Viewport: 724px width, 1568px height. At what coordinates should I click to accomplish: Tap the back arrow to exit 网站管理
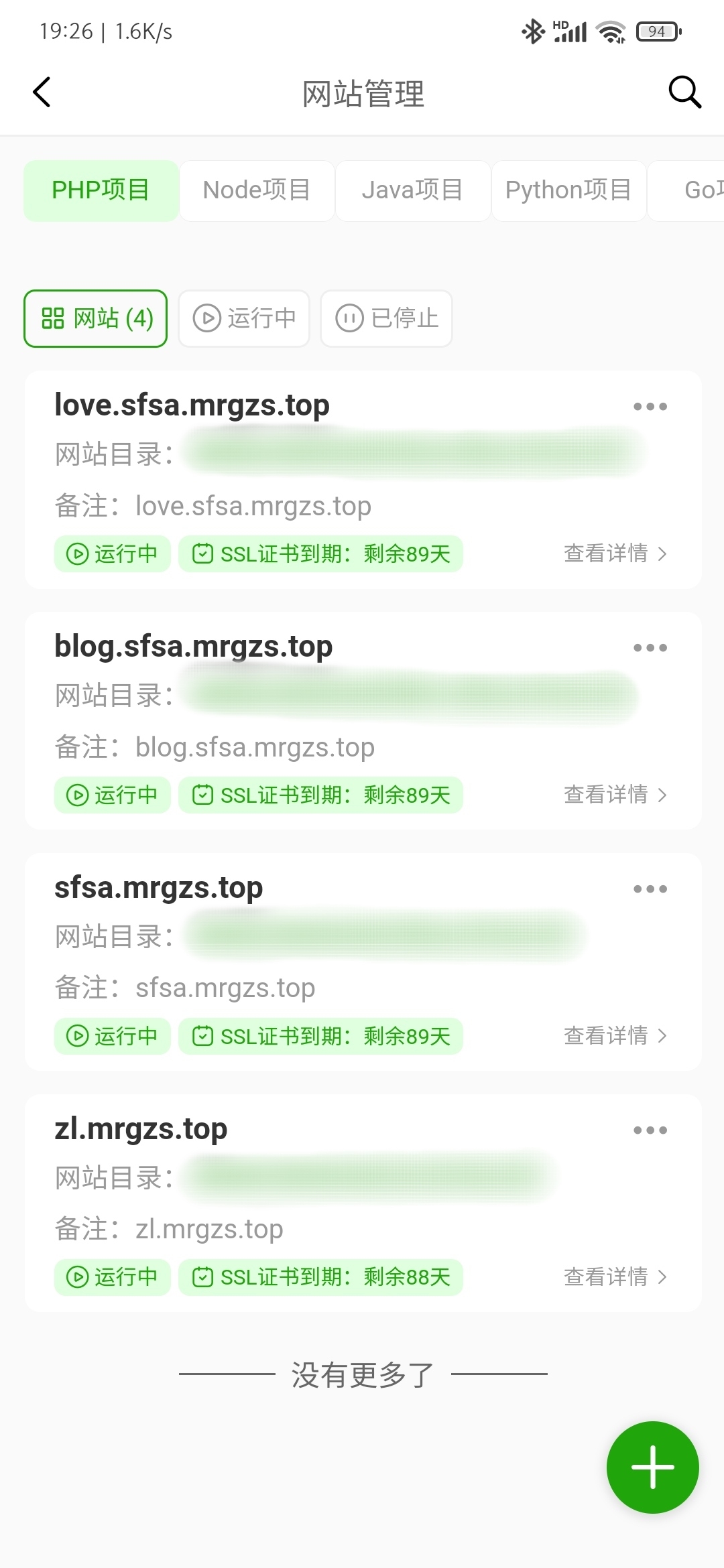click(42, 92)
